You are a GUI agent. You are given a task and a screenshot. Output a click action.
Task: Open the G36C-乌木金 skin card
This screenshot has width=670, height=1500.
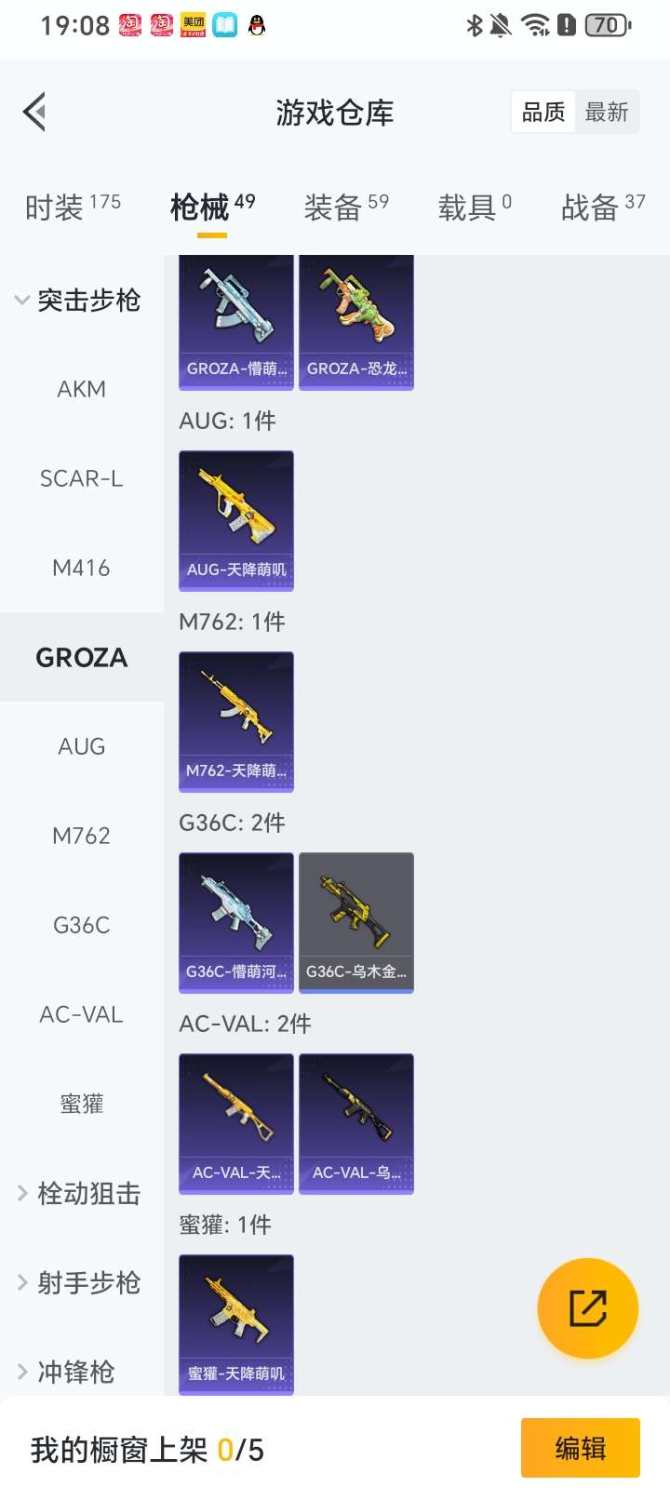356,922
